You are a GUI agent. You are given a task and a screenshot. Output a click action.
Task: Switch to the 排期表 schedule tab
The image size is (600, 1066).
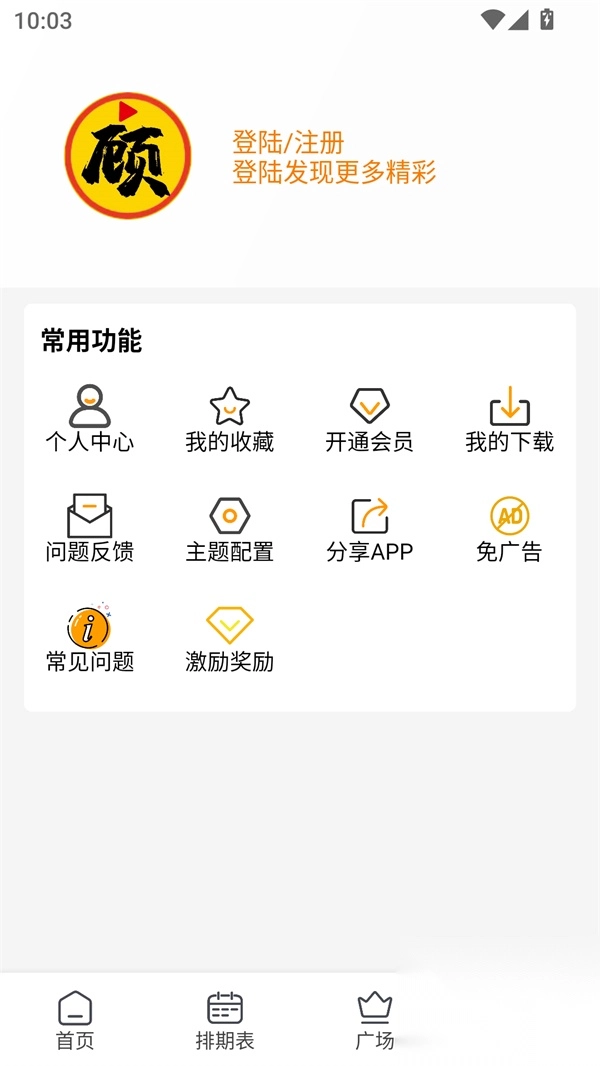[225, 1019]
